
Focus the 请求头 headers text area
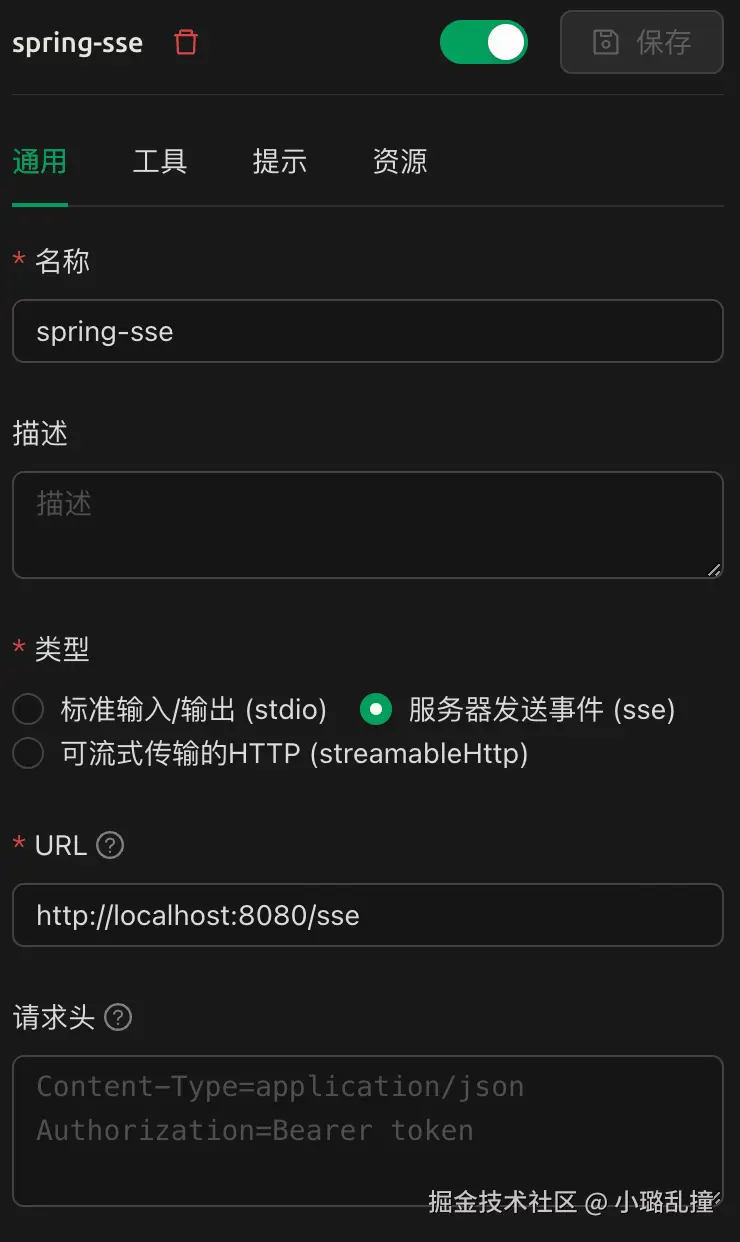pyautogui.click(x=367, y=1130)
